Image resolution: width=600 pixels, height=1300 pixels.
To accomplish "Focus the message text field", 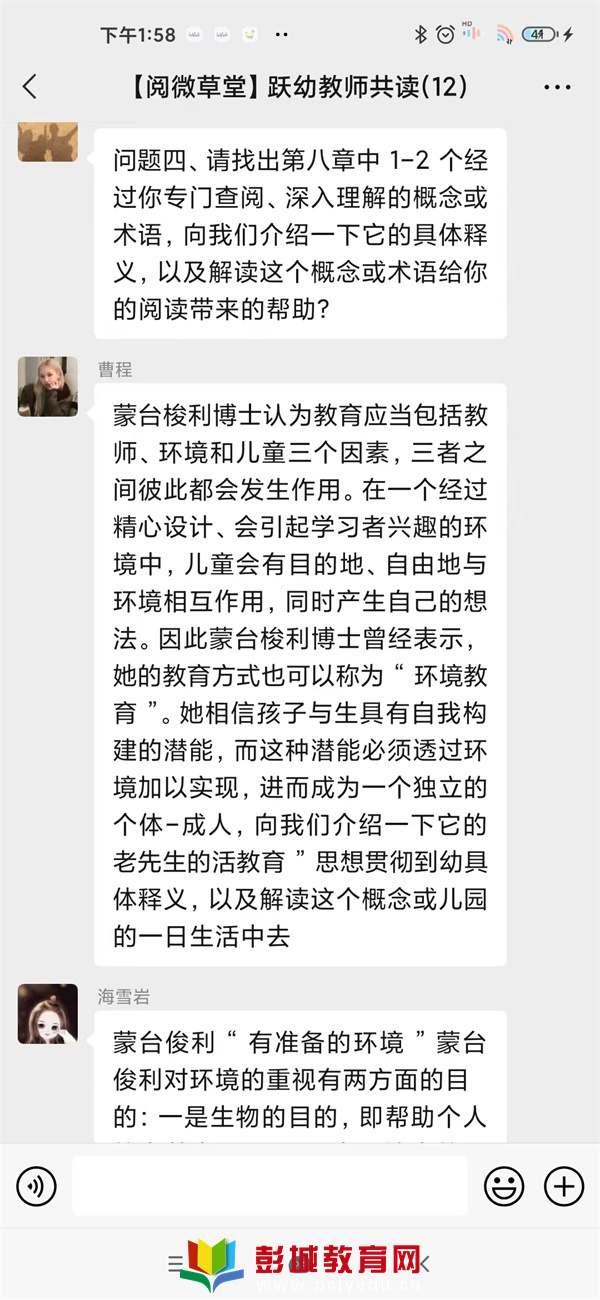I will tap(269, 1186).
